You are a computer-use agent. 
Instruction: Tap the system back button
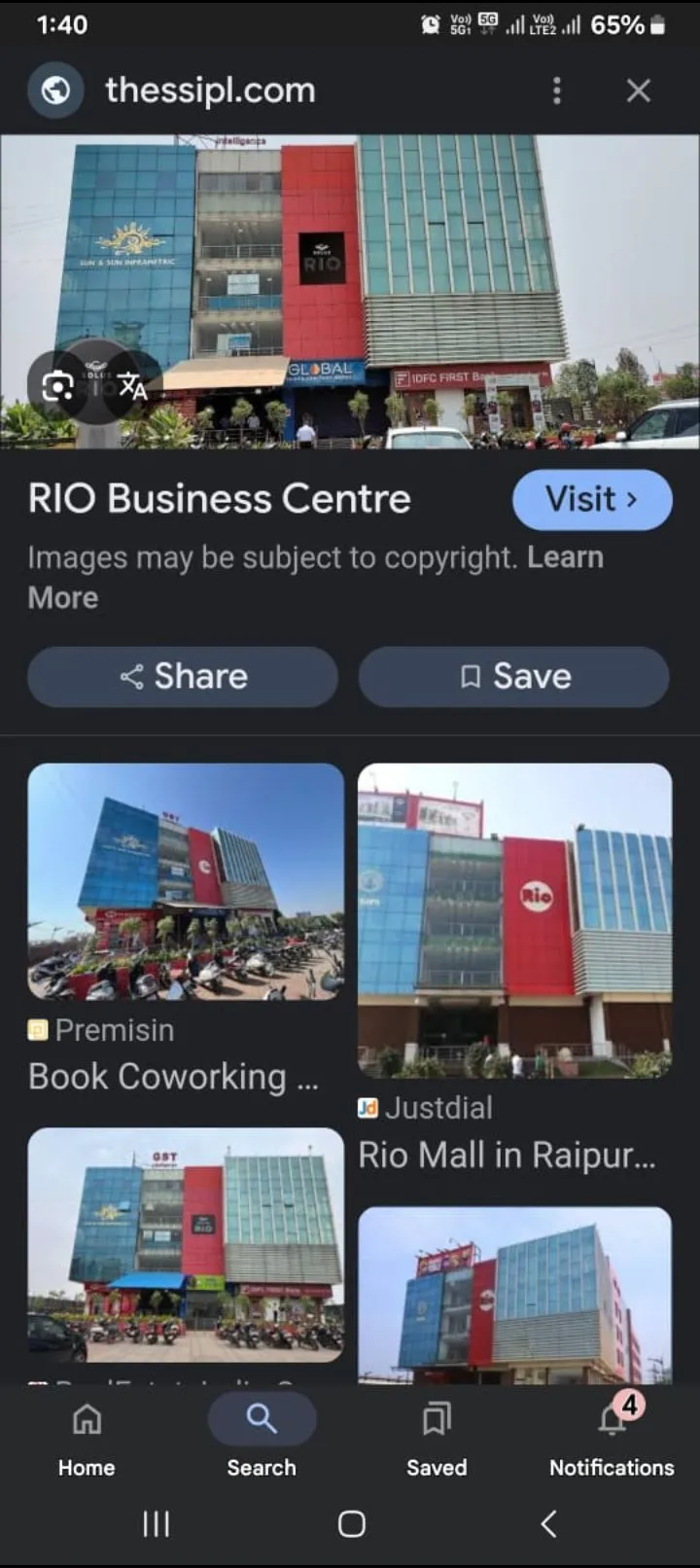point(549,1523)
